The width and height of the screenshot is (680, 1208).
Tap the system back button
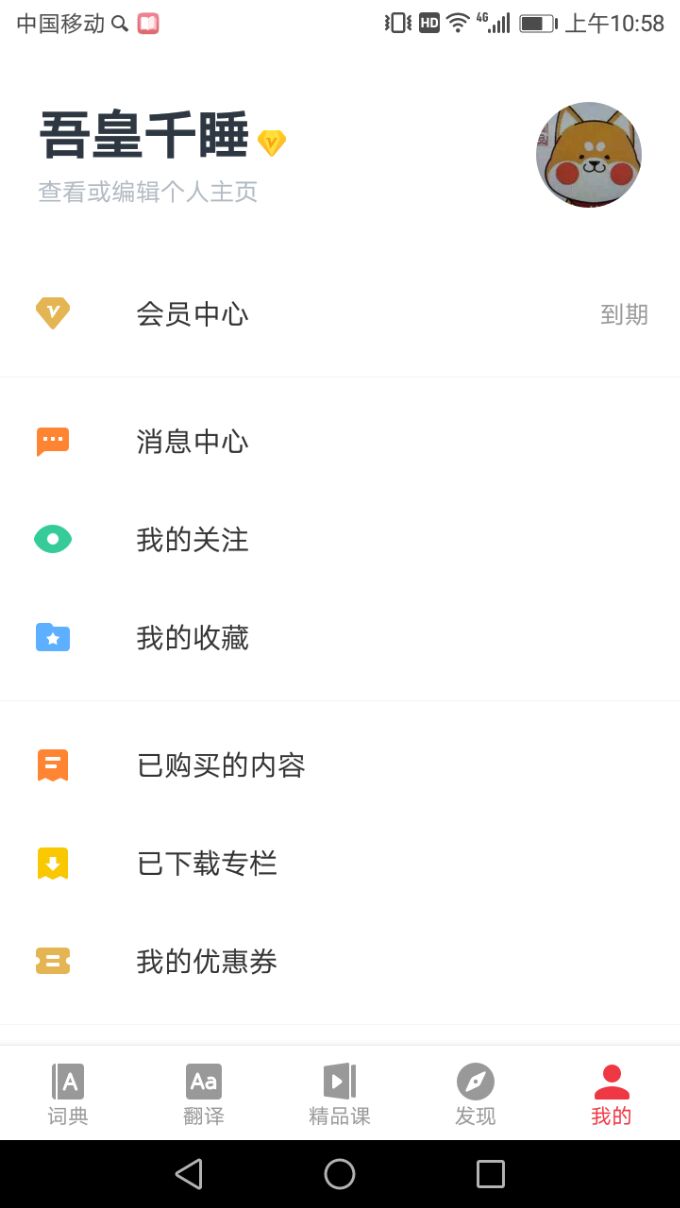pos(189,1174)
